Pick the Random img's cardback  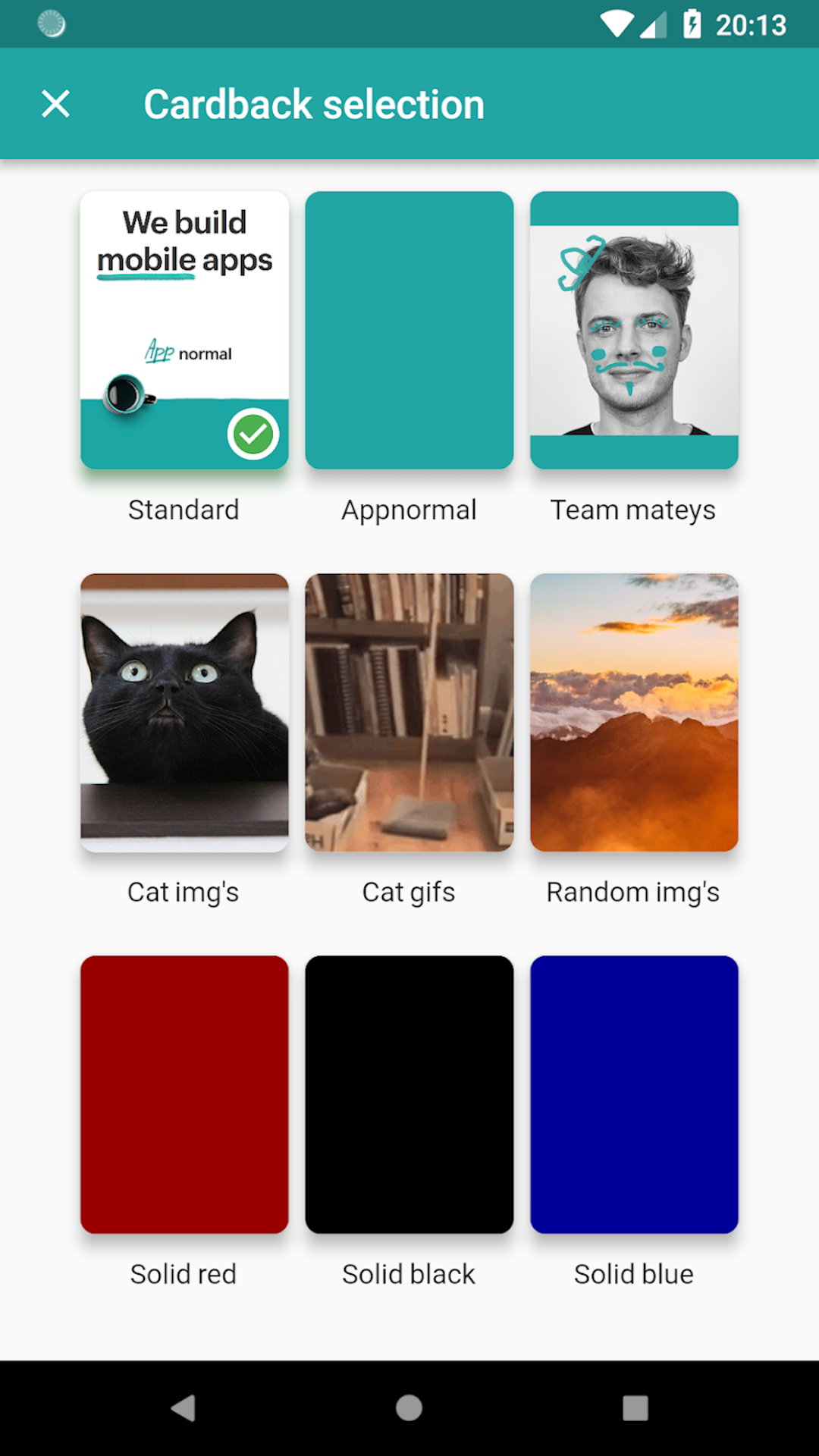634,712
